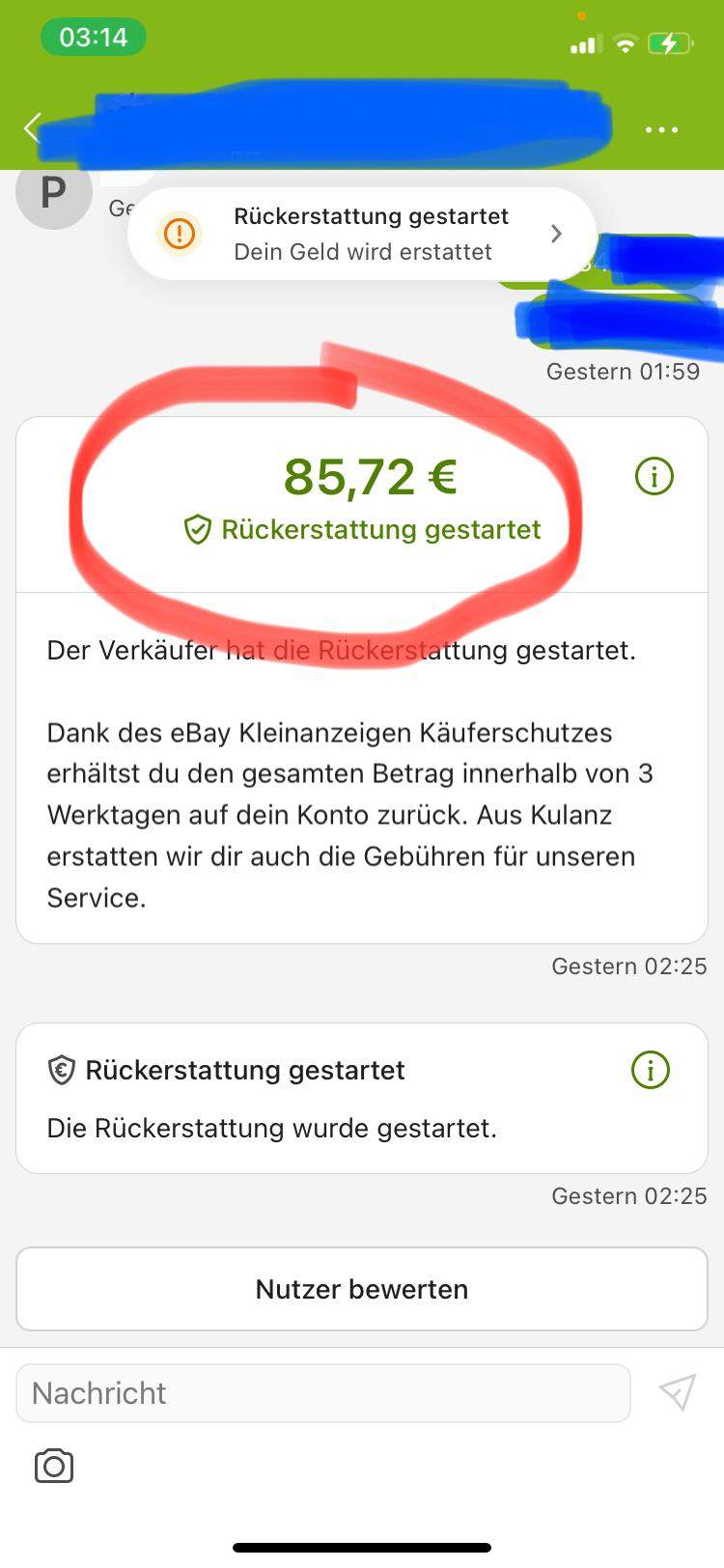This screenshot has height=1568, width=724.
Task: Show info for 'Die Rückerstattung wurde gestartet'
Action: click(x=650, y=1070)
